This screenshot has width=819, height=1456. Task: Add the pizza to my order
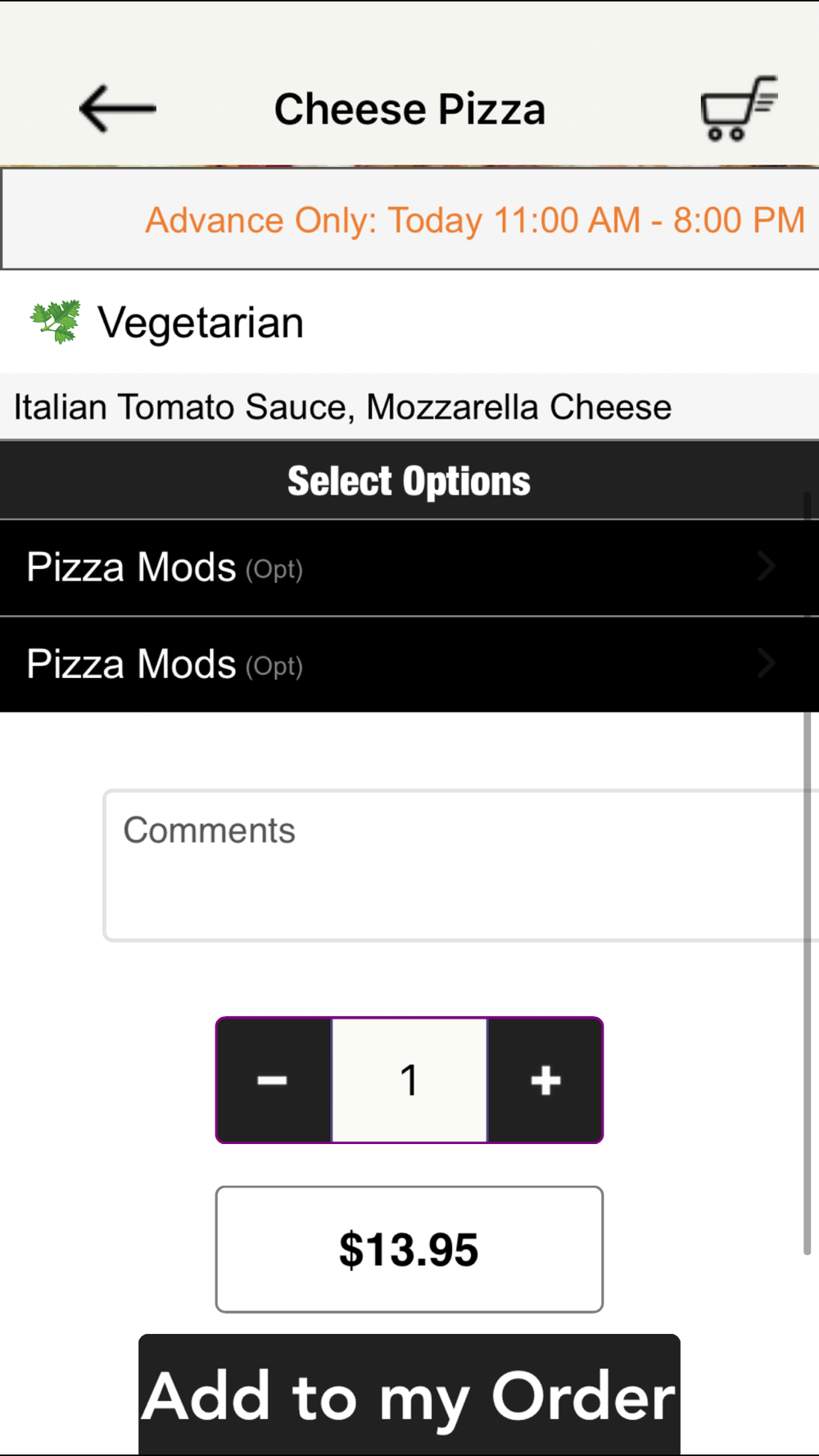[x=409, y=1395]
